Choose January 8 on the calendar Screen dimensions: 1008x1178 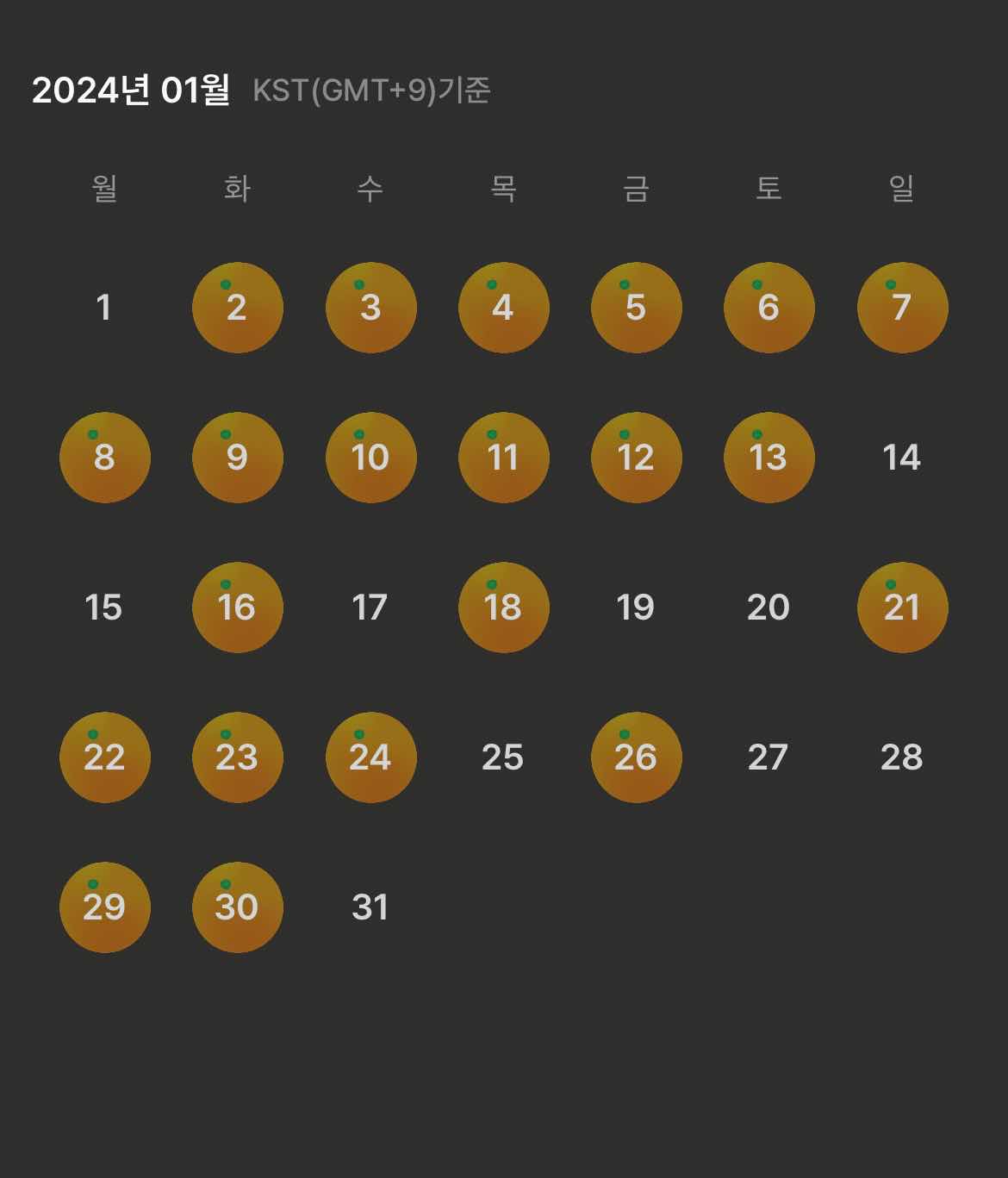click(104, 458)
